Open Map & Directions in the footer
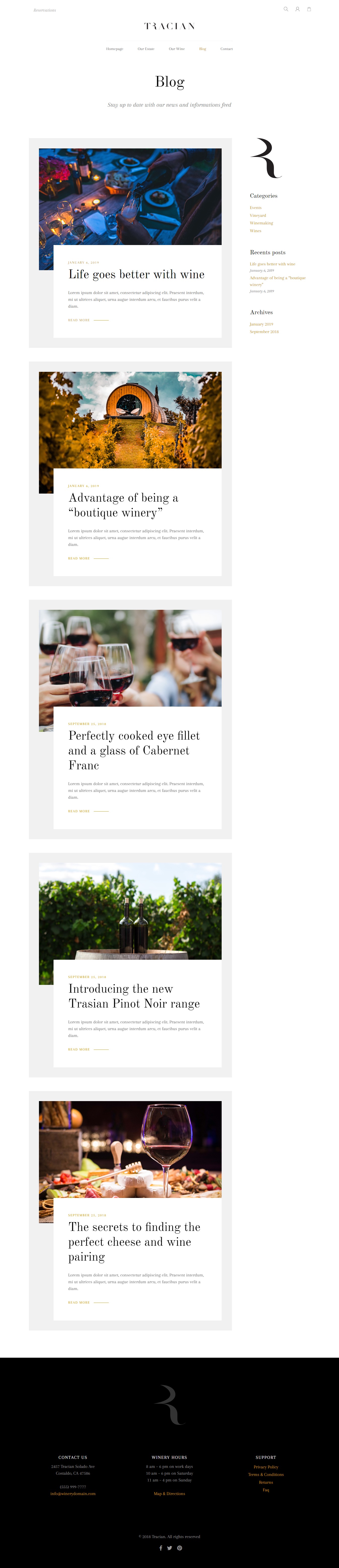This screenshot has width=339, height=1568. [x=169, y=1494]
